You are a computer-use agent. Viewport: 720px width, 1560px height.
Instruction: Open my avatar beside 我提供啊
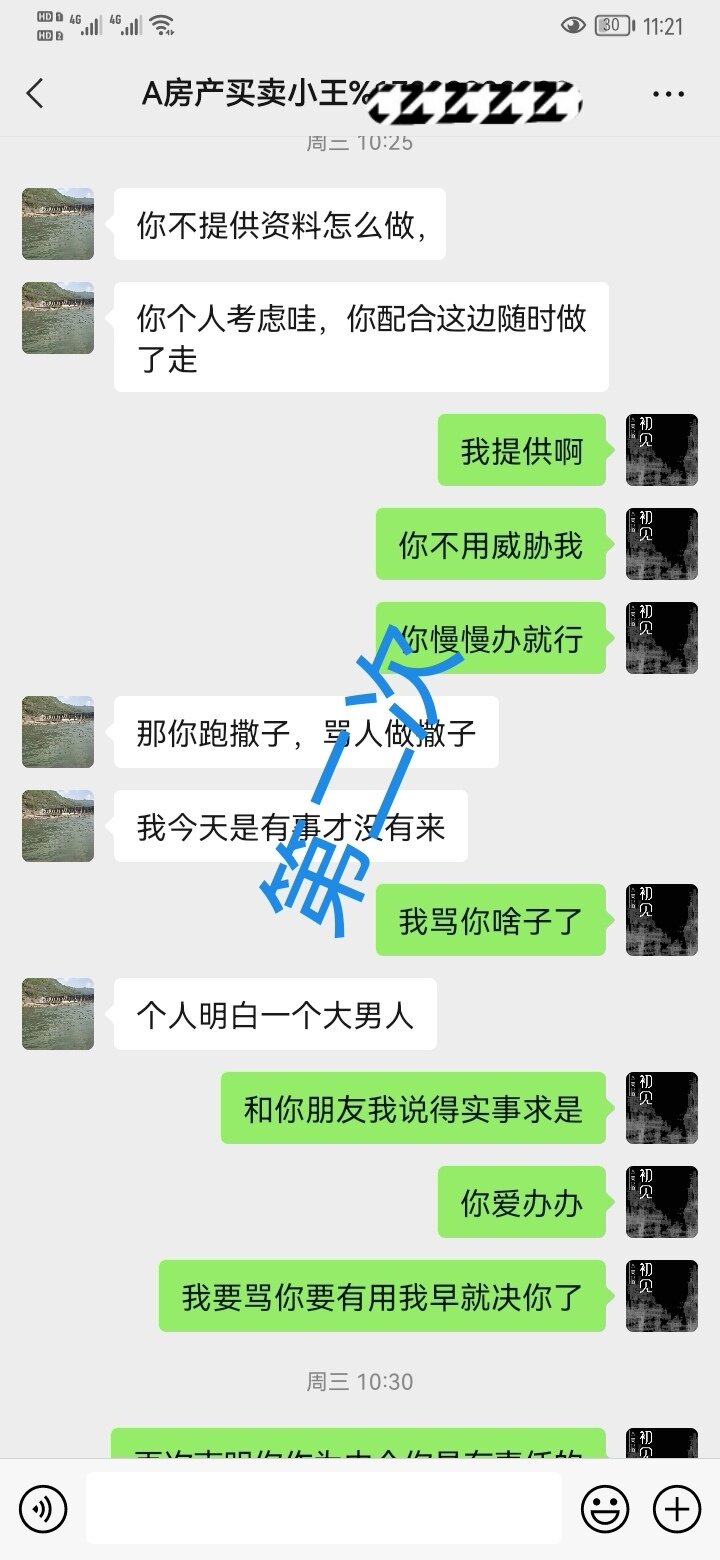[662, 450]
